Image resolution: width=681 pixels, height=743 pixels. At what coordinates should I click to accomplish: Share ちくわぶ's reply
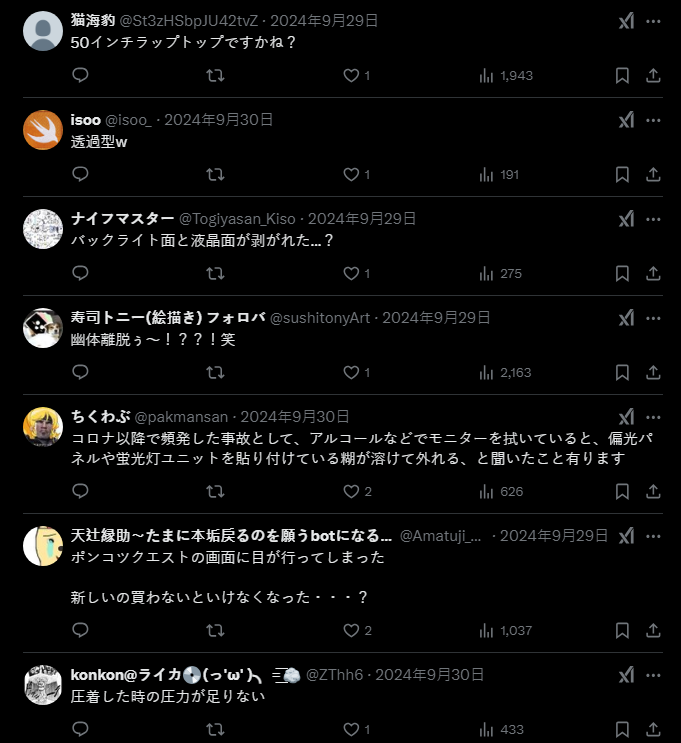653,491
